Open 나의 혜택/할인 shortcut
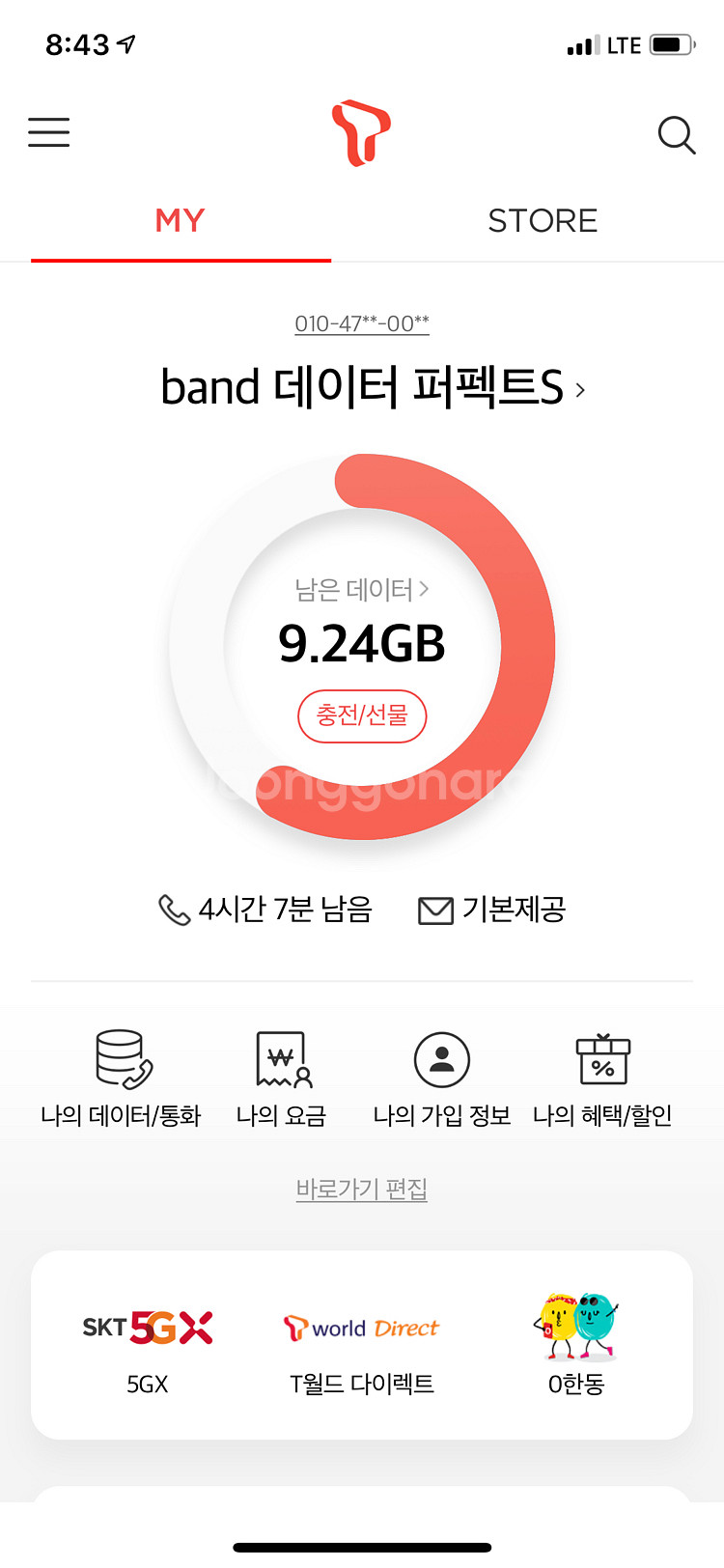The image size is (724, 1568). (x=602, y=1078)
